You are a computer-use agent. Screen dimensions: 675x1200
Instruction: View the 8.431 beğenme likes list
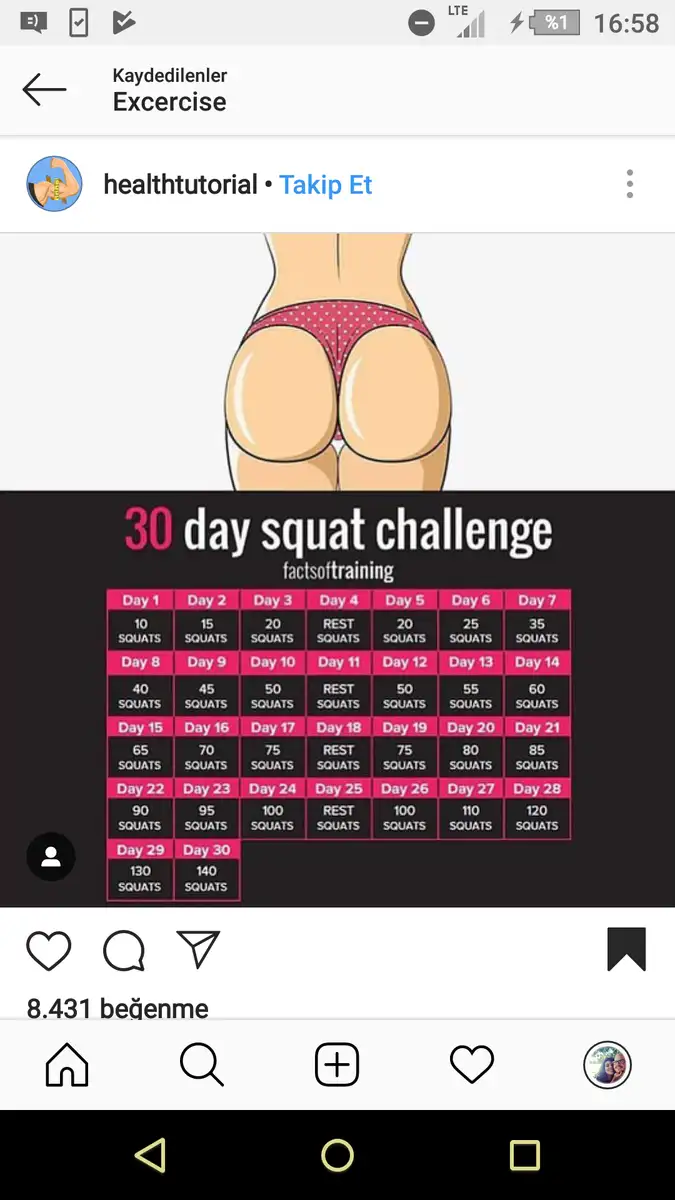118,1008
